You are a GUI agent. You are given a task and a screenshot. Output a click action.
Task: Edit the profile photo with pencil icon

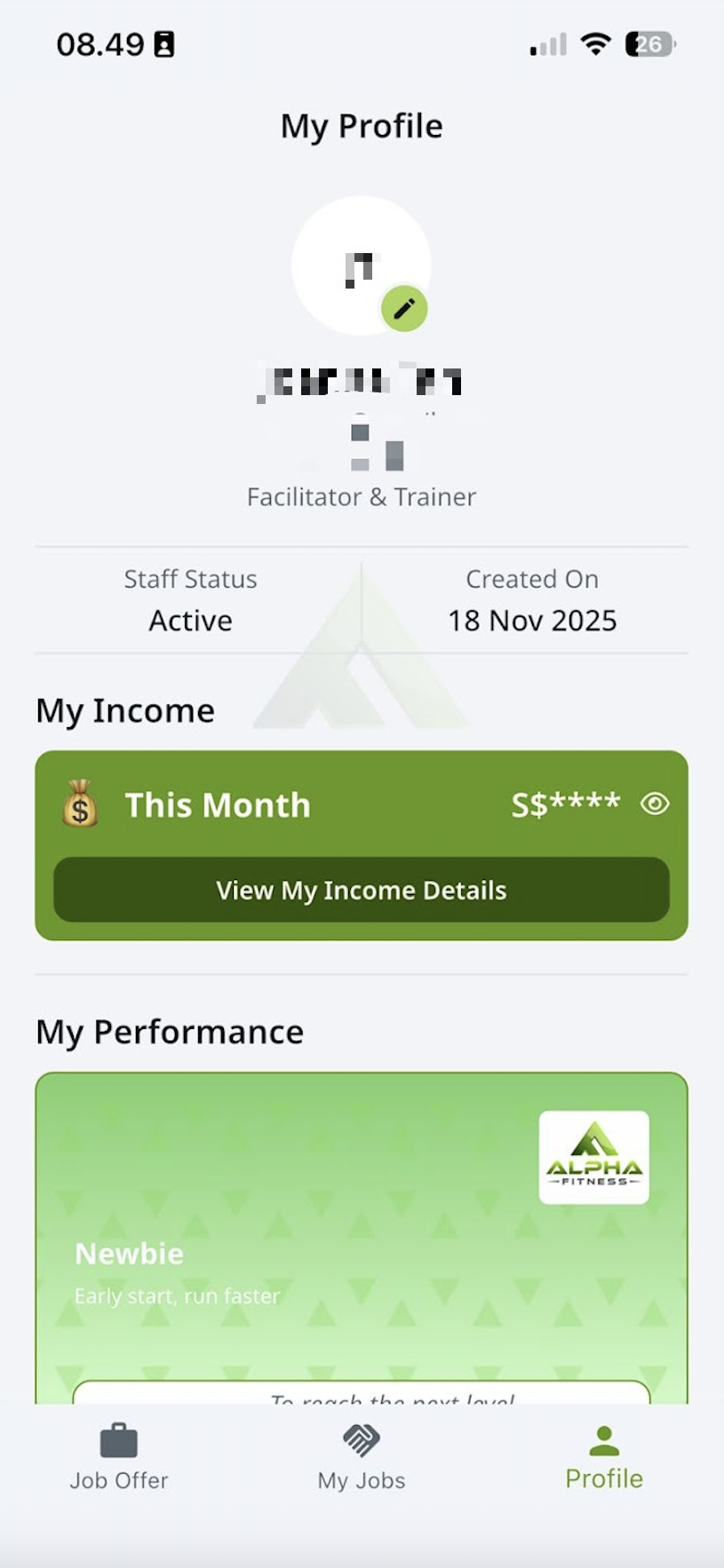tap(404, 309)
